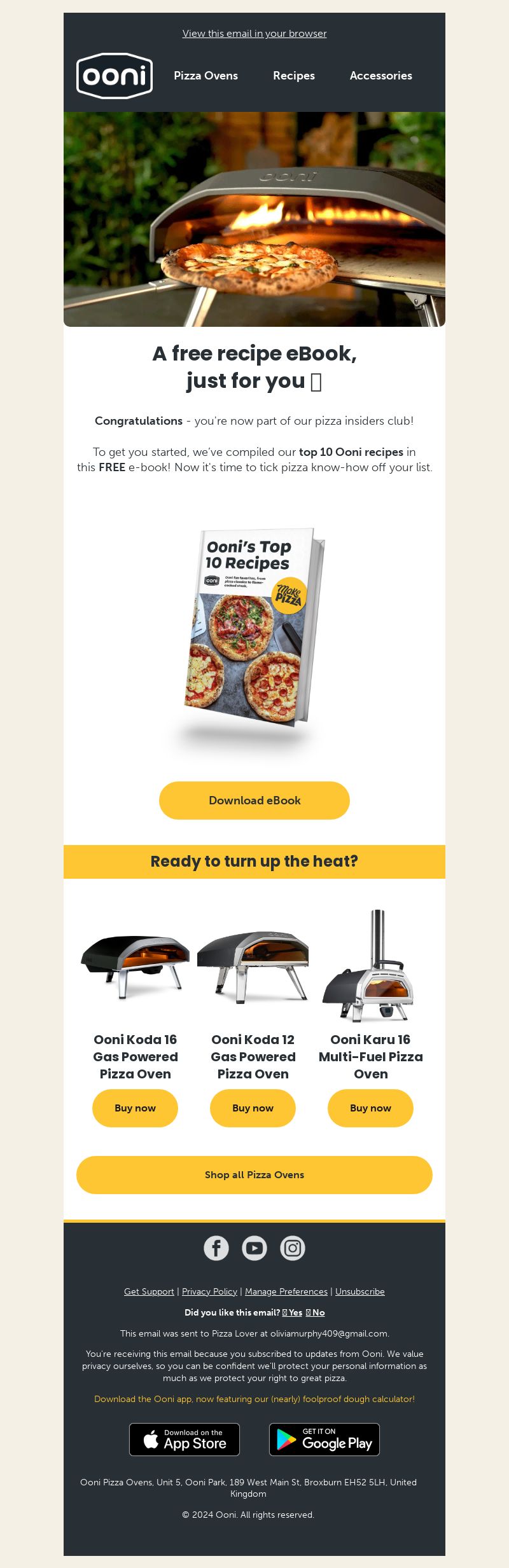Open Ooni's YouTube channel

click(x=254, y=1248)
